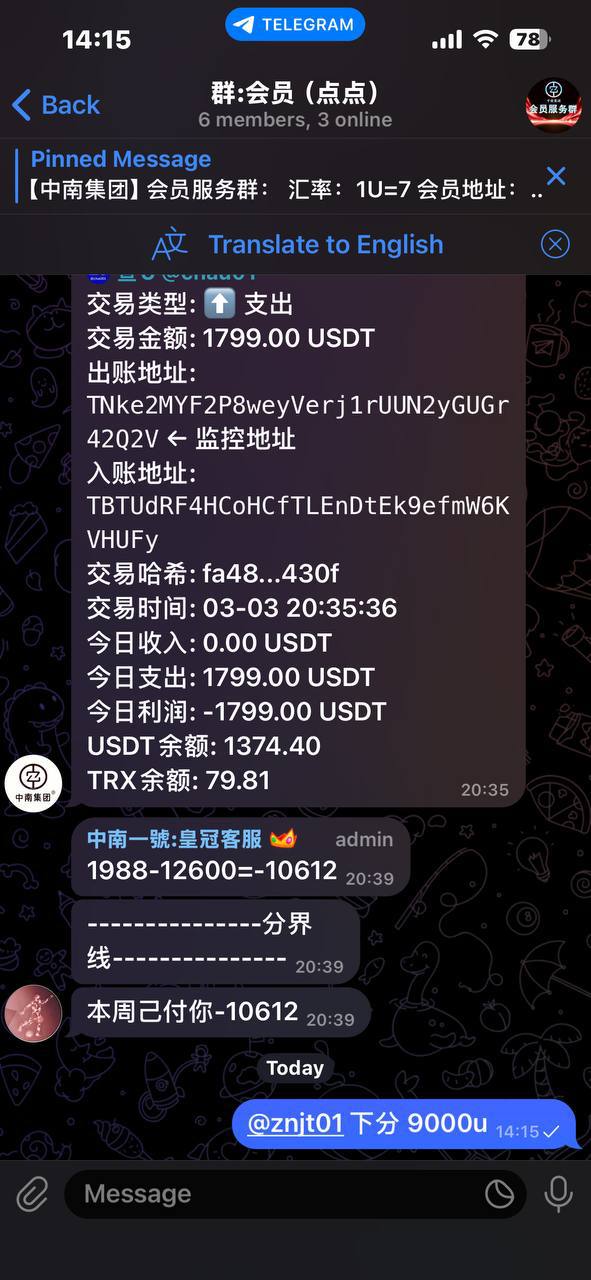Go back to the chat list
Image resolution: width=591 pixels, height=1280 pixels.
point(55,105)
